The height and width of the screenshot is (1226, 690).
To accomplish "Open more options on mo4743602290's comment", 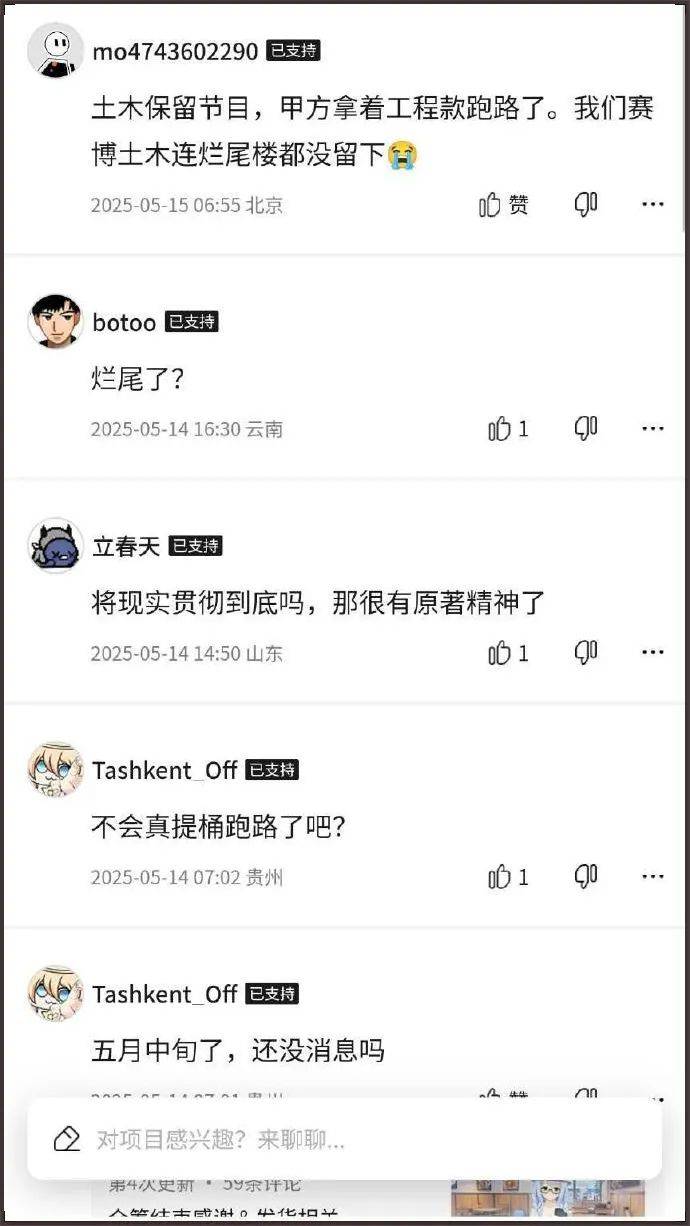I will [652, 205].
